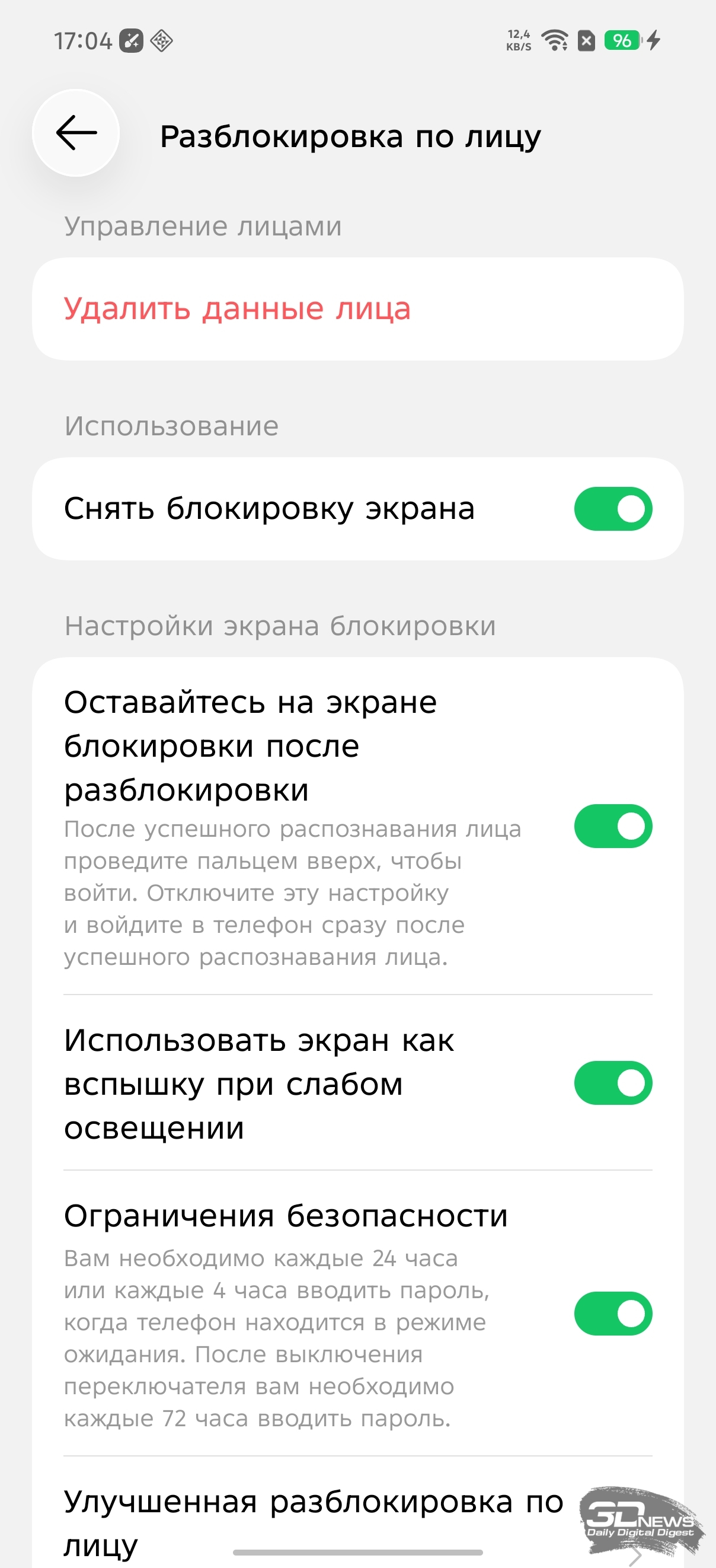The height and width of the screenshot is (1568, 716).
Task: Toggle 'Оставайтесь на экране блокировки после разблокировки'
Action: [613, 826]
